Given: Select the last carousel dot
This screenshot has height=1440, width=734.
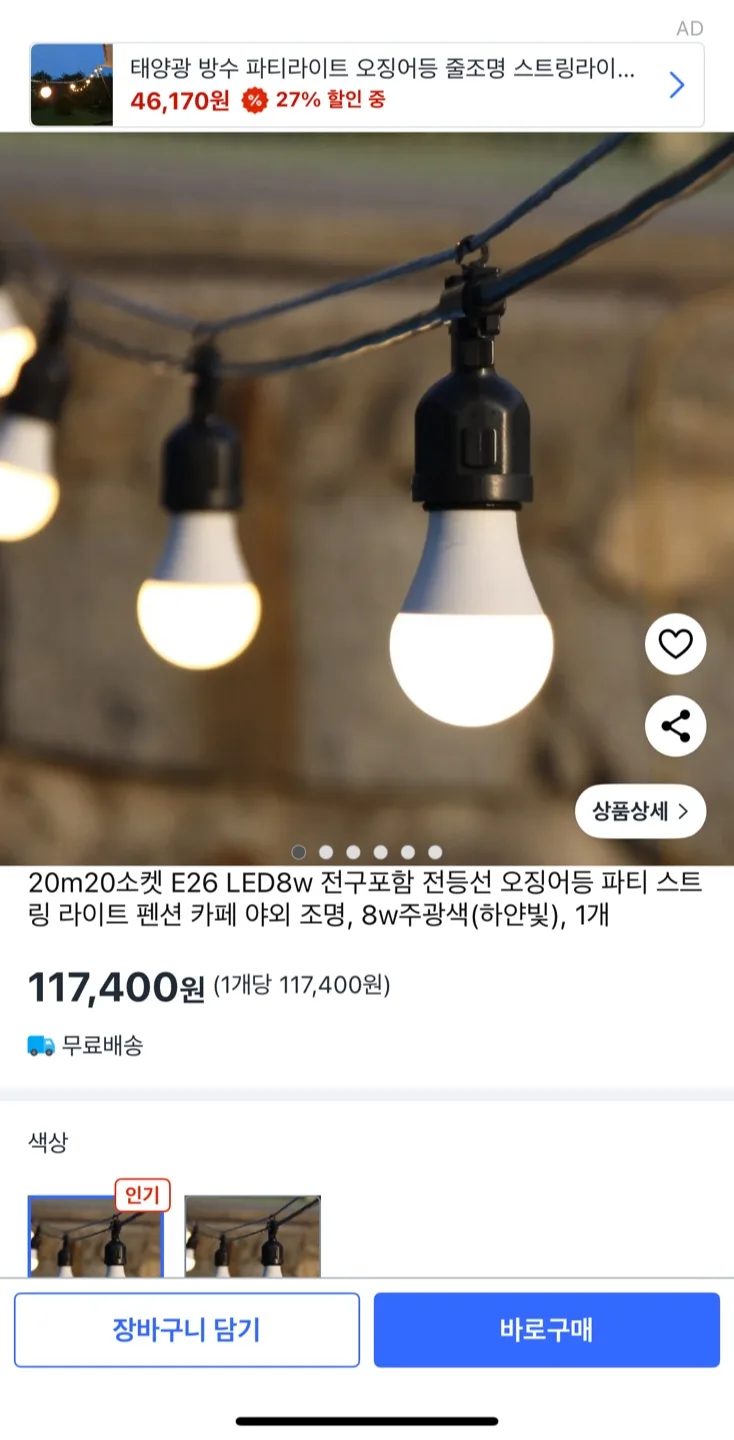Looking at the screenshot, I should [433, 852].
